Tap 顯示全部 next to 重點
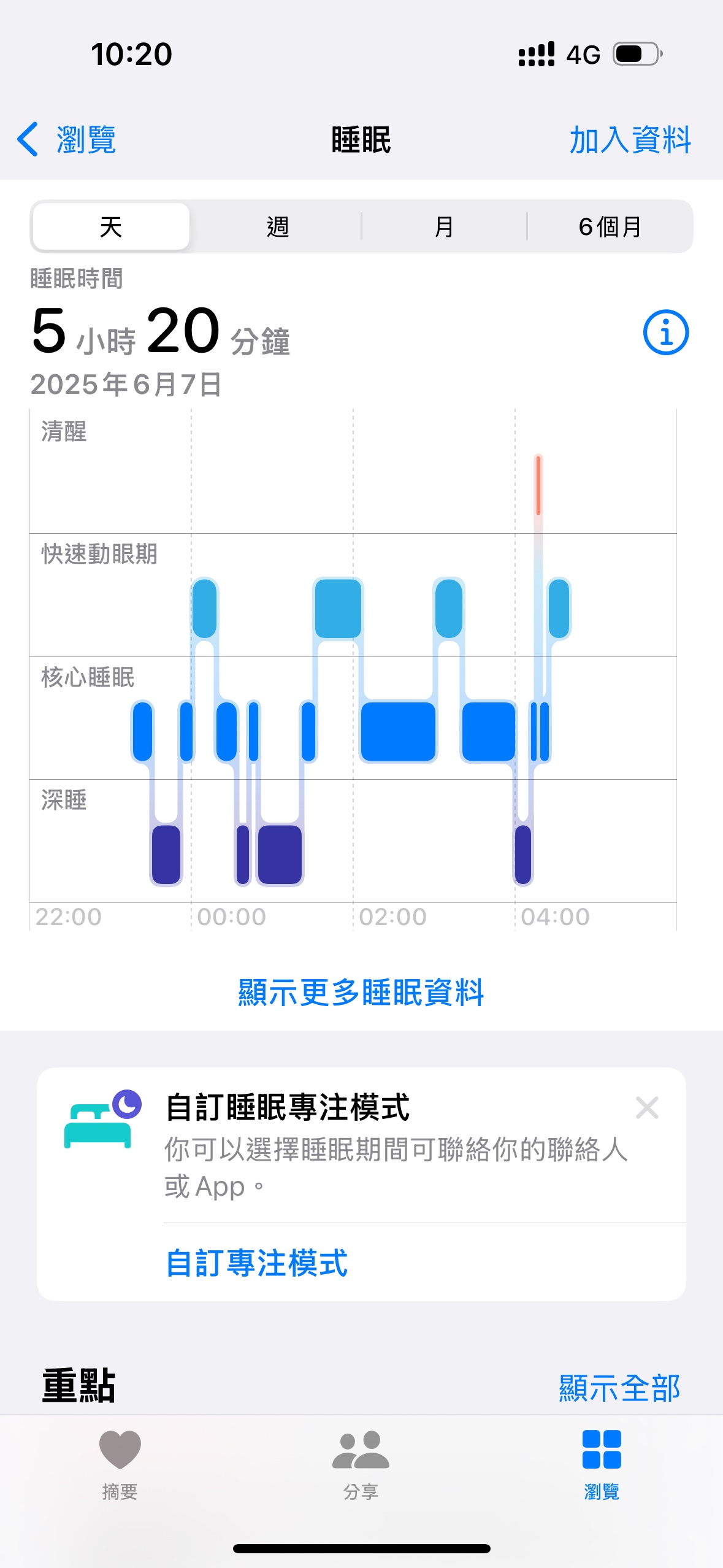Screen dimensions: 723x1568 coord(619,1388)
